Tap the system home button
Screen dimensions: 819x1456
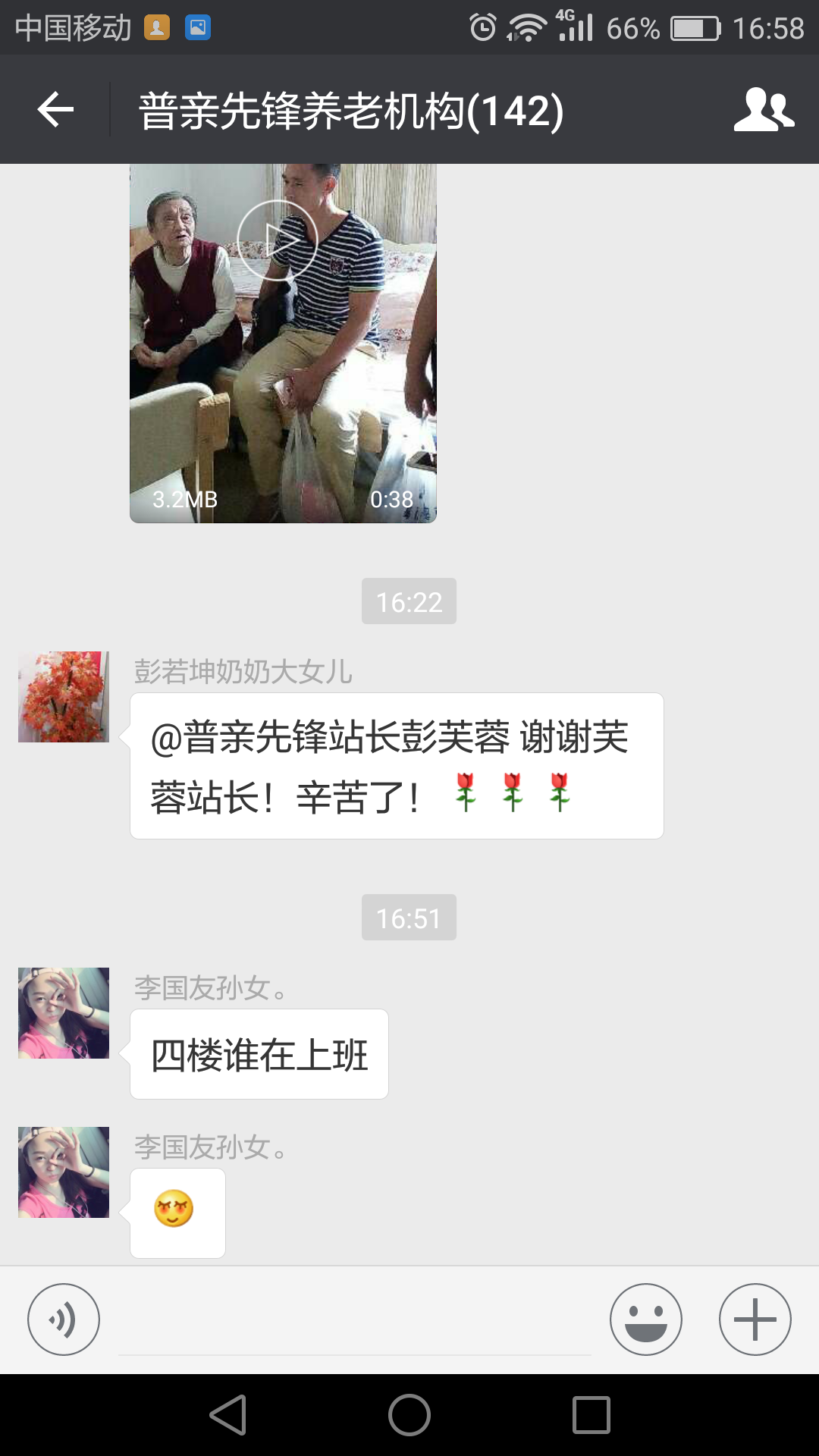(409, 1415)
